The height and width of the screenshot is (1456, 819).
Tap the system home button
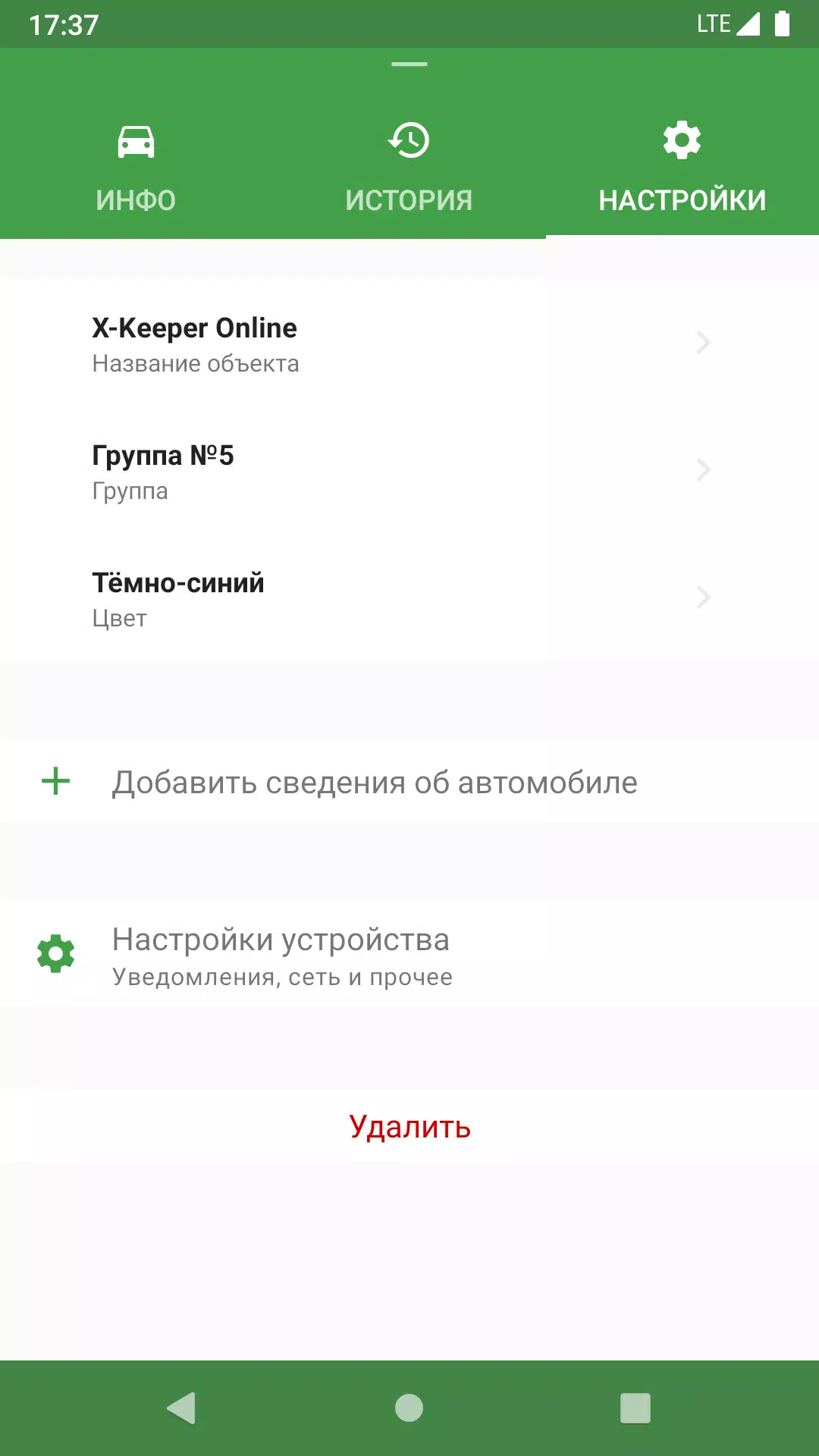[x=409, y=1408]
